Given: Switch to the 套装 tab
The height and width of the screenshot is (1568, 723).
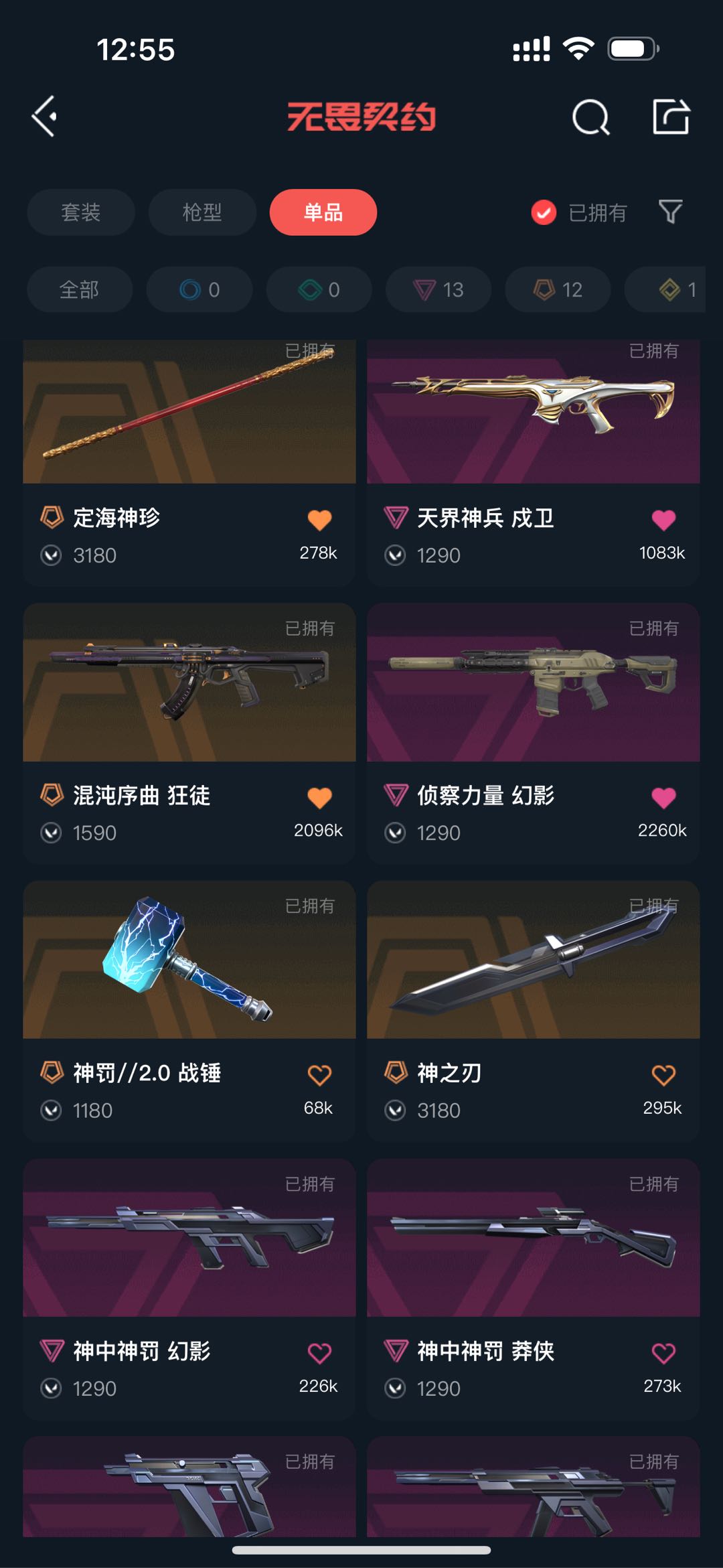Looking at the screenshot, I should (80, 212).
